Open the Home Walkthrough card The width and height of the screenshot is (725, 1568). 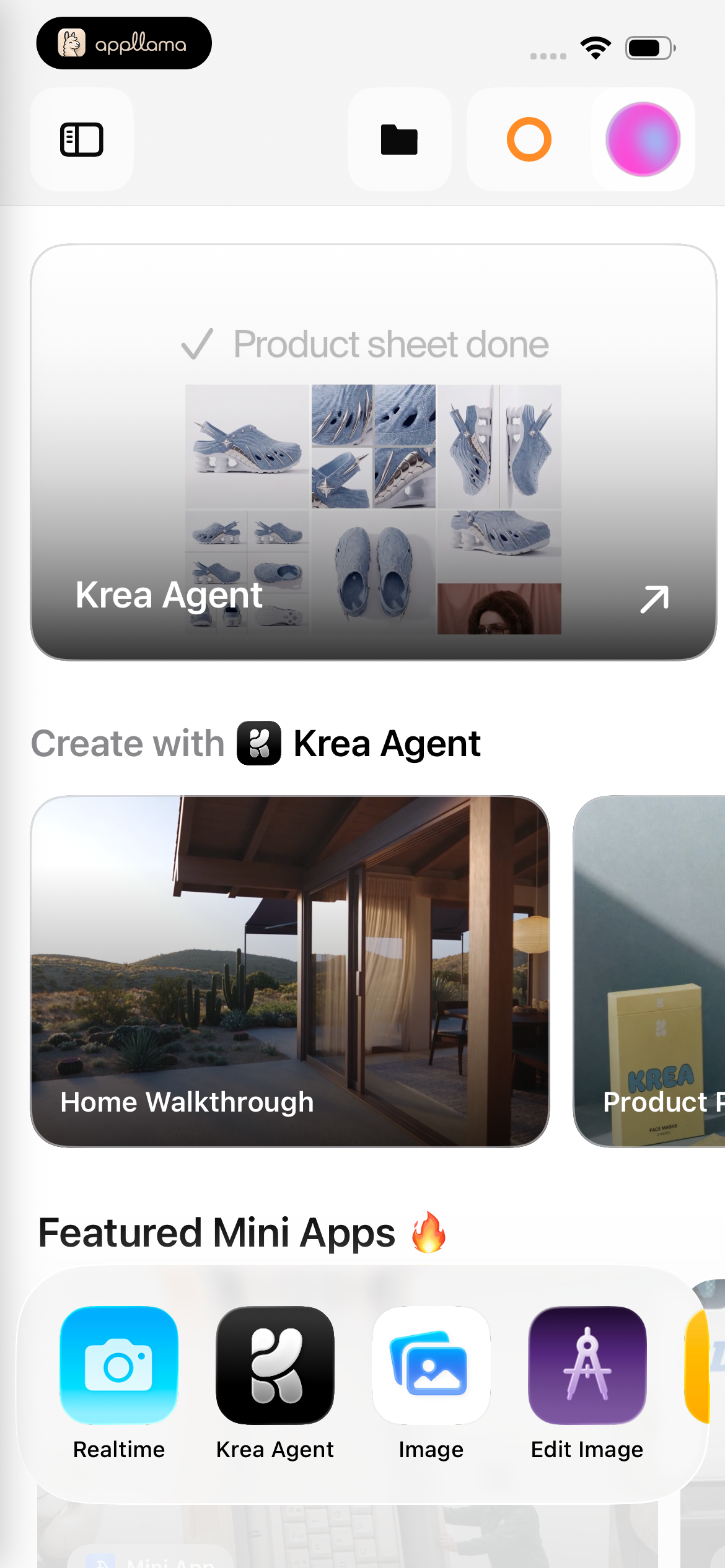click(x=290, y=971)
